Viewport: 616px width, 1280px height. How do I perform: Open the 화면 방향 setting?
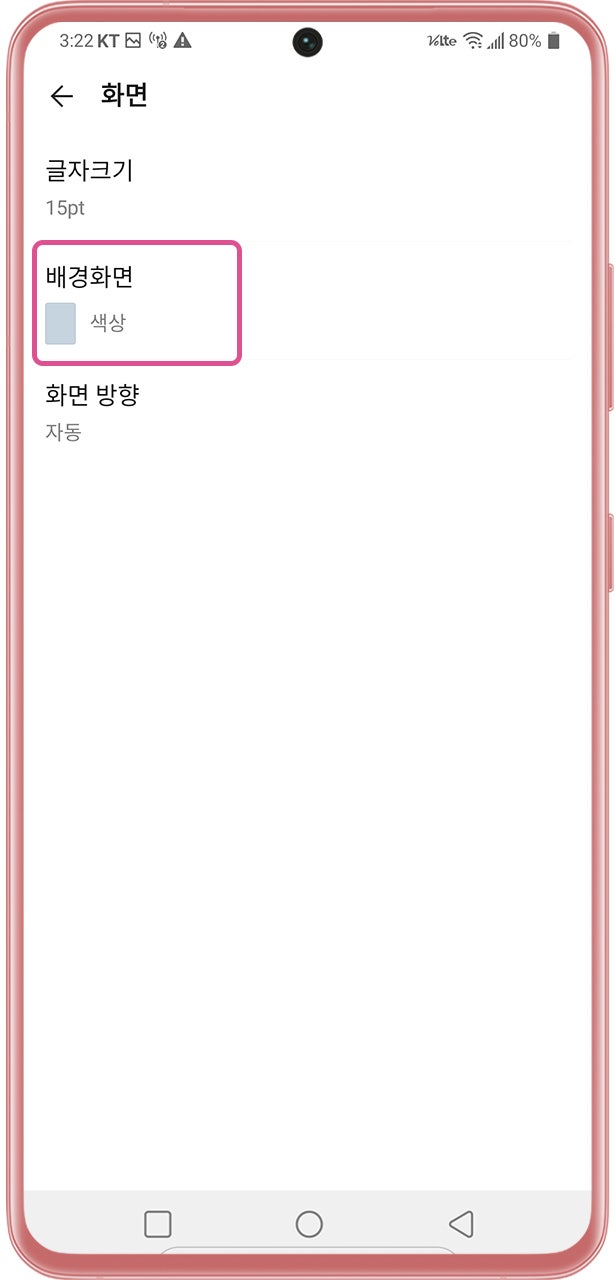(308, 412)
